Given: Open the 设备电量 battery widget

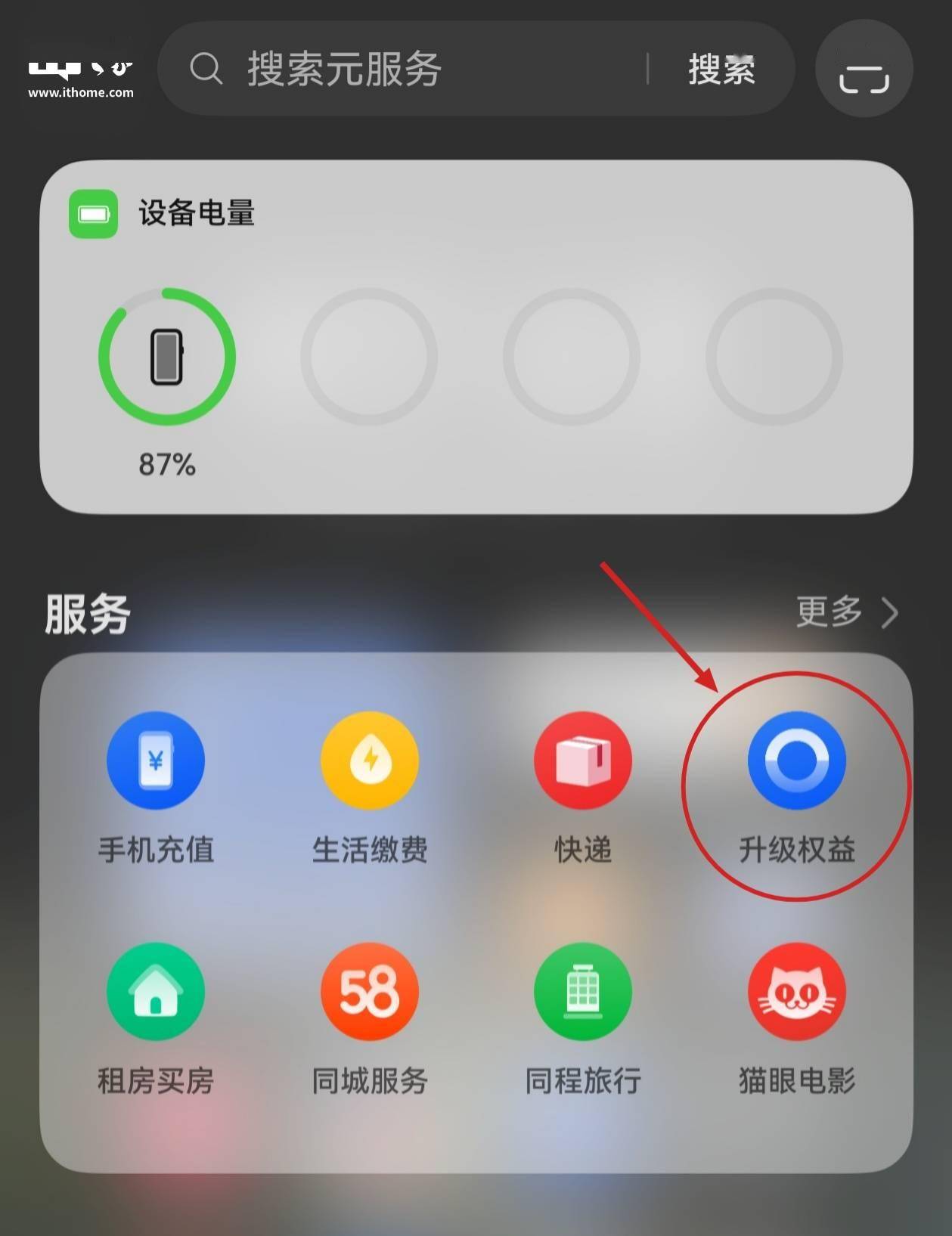Looking at the screenshot, I should point(476,337).
